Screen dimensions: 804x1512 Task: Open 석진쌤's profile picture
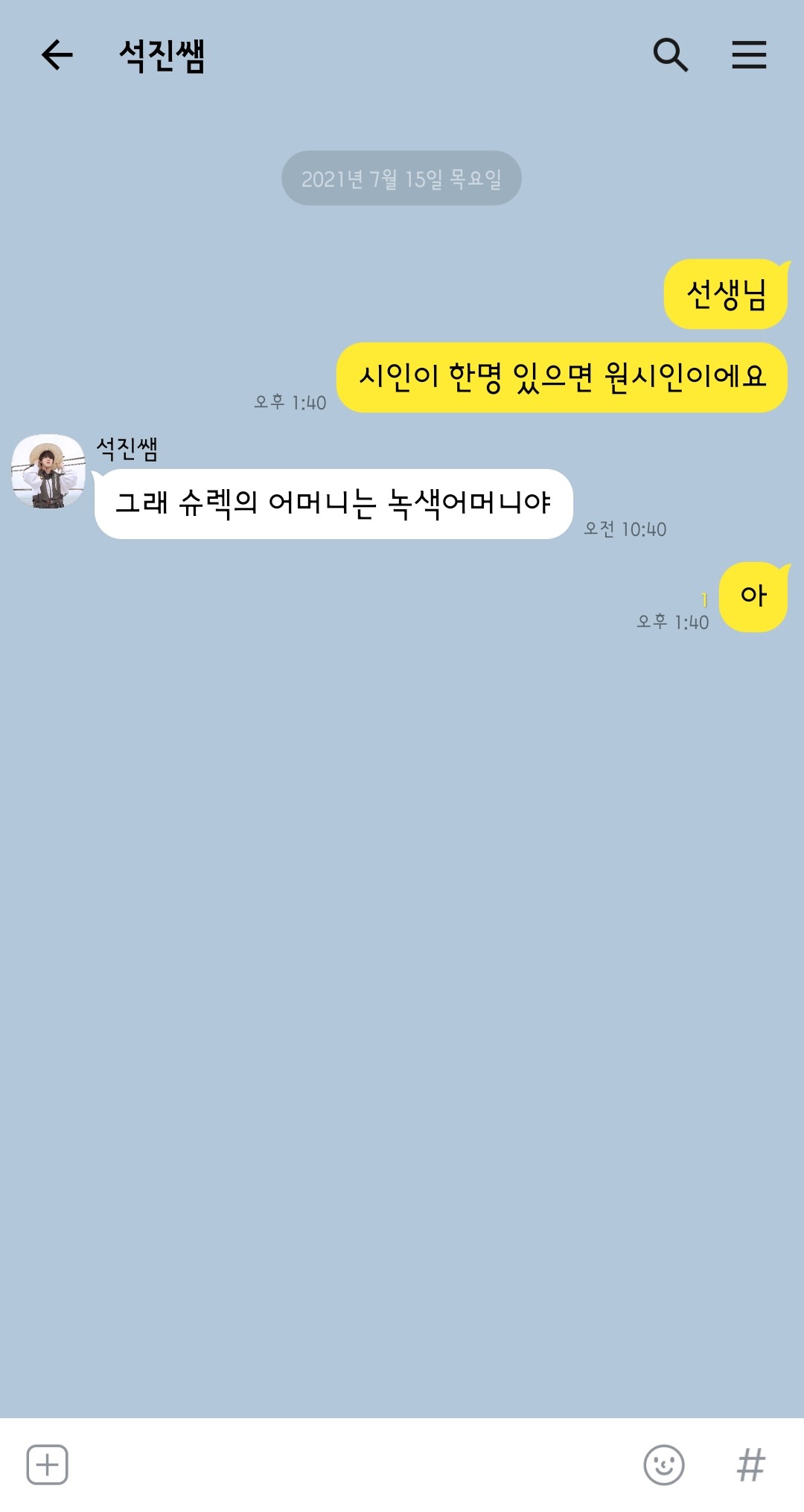tap(48, 472)
